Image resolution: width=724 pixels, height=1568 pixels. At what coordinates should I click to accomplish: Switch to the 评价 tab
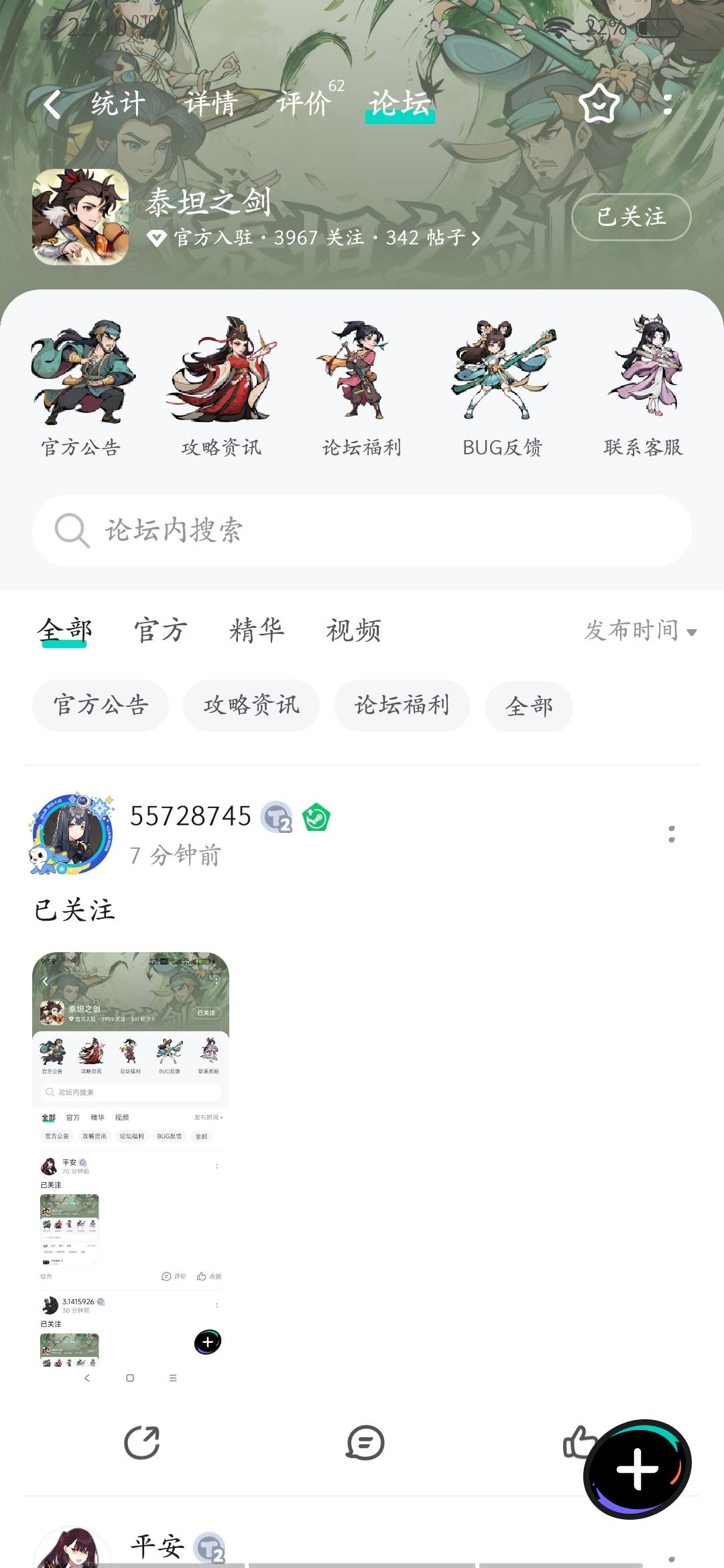[302, 104]
